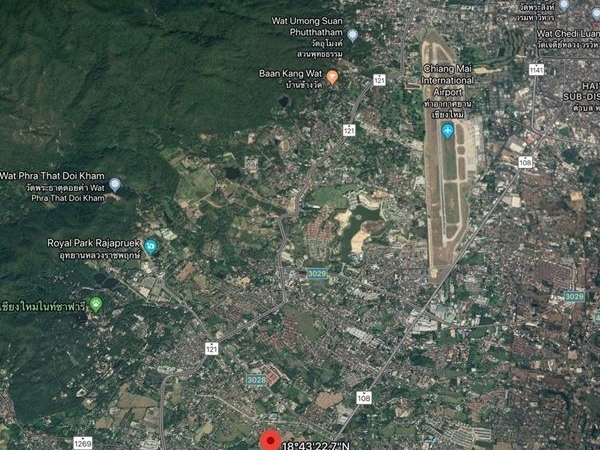Tap the Chiang Mai International Airport marker
The width and height of the screenshot is (600, 450).
pos(447,130)
